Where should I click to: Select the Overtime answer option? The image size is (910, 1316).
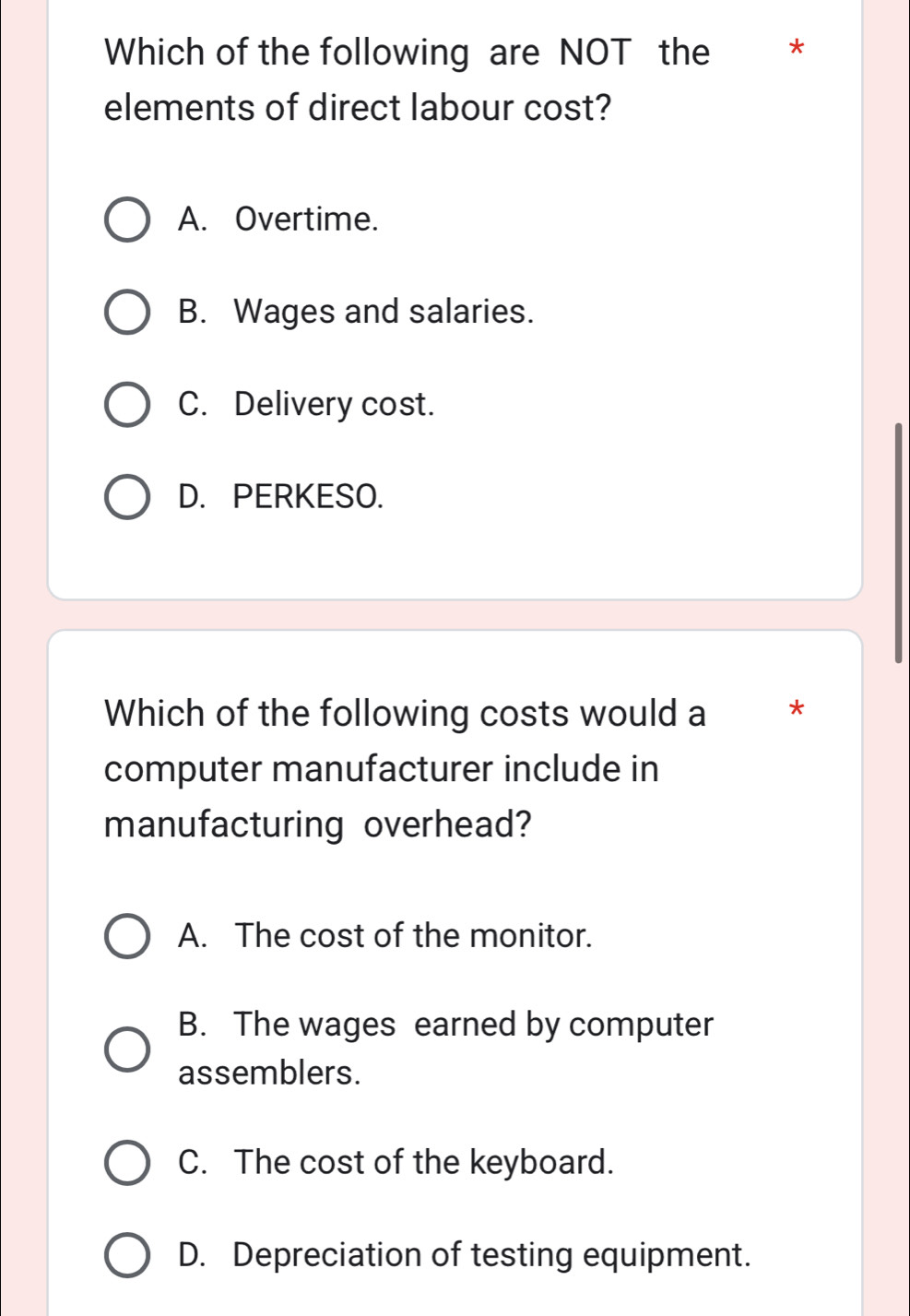(126, 220)
